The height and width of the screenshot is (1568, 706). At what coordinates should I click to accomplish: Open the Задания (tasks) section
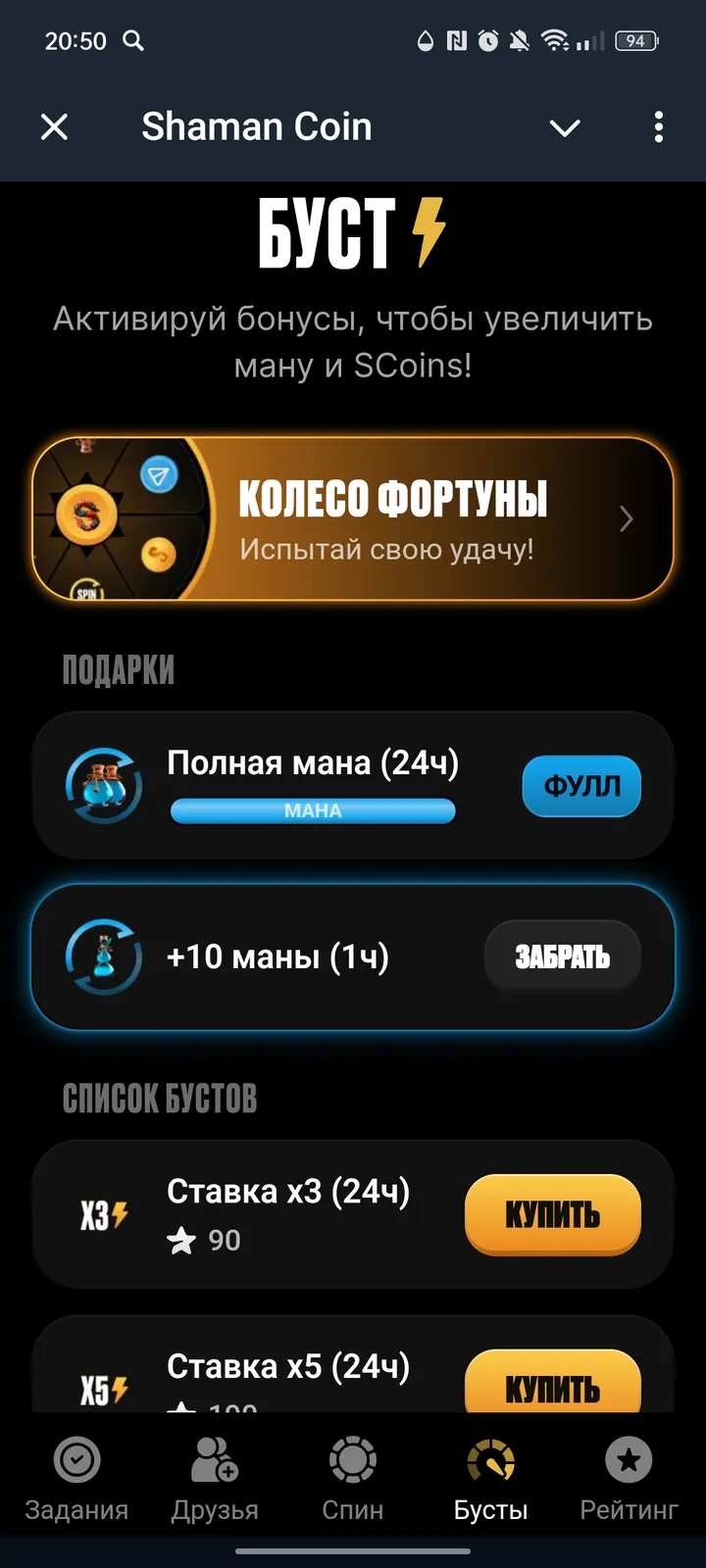(77, 1459)
